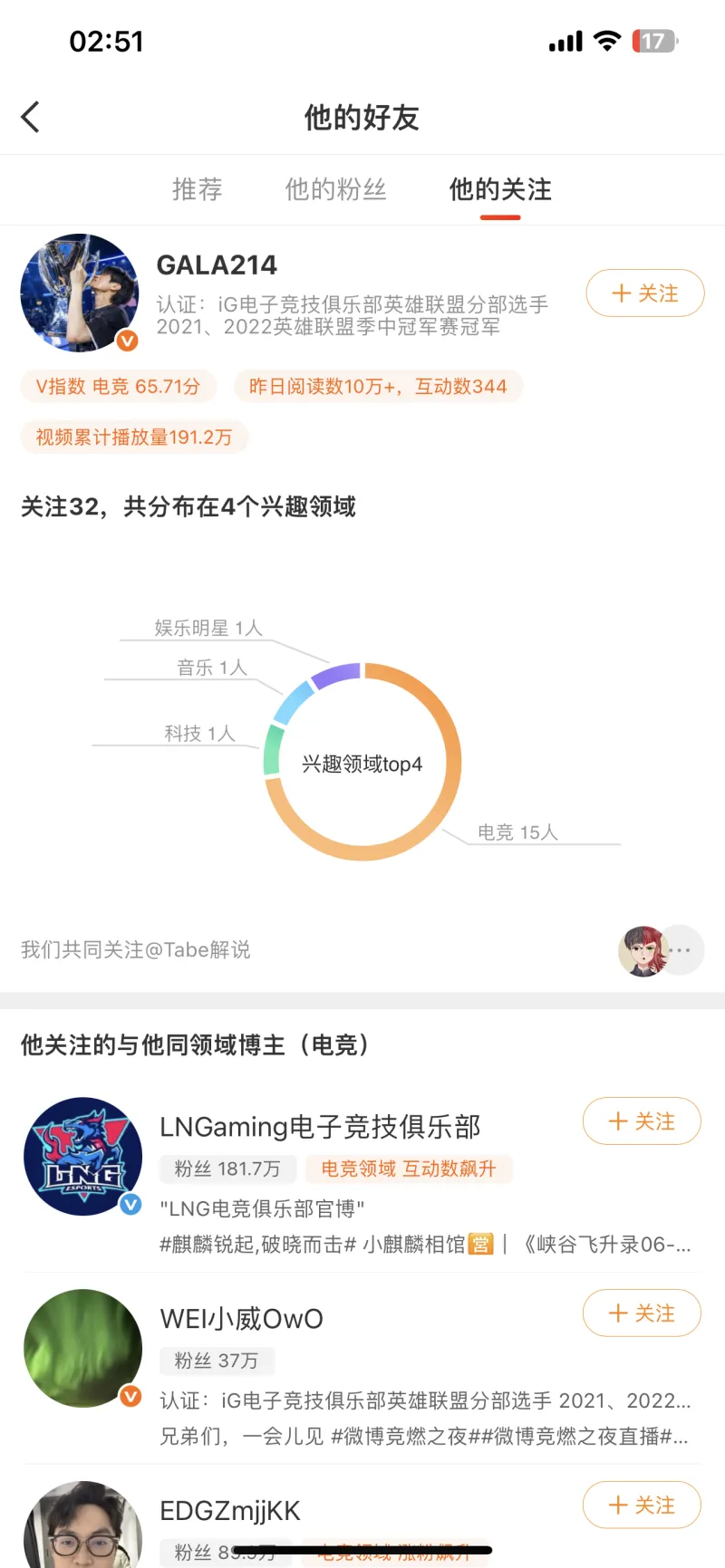Tap GALA214's trophy profile picture
725x1568 pixels.
tap(80, 293)
